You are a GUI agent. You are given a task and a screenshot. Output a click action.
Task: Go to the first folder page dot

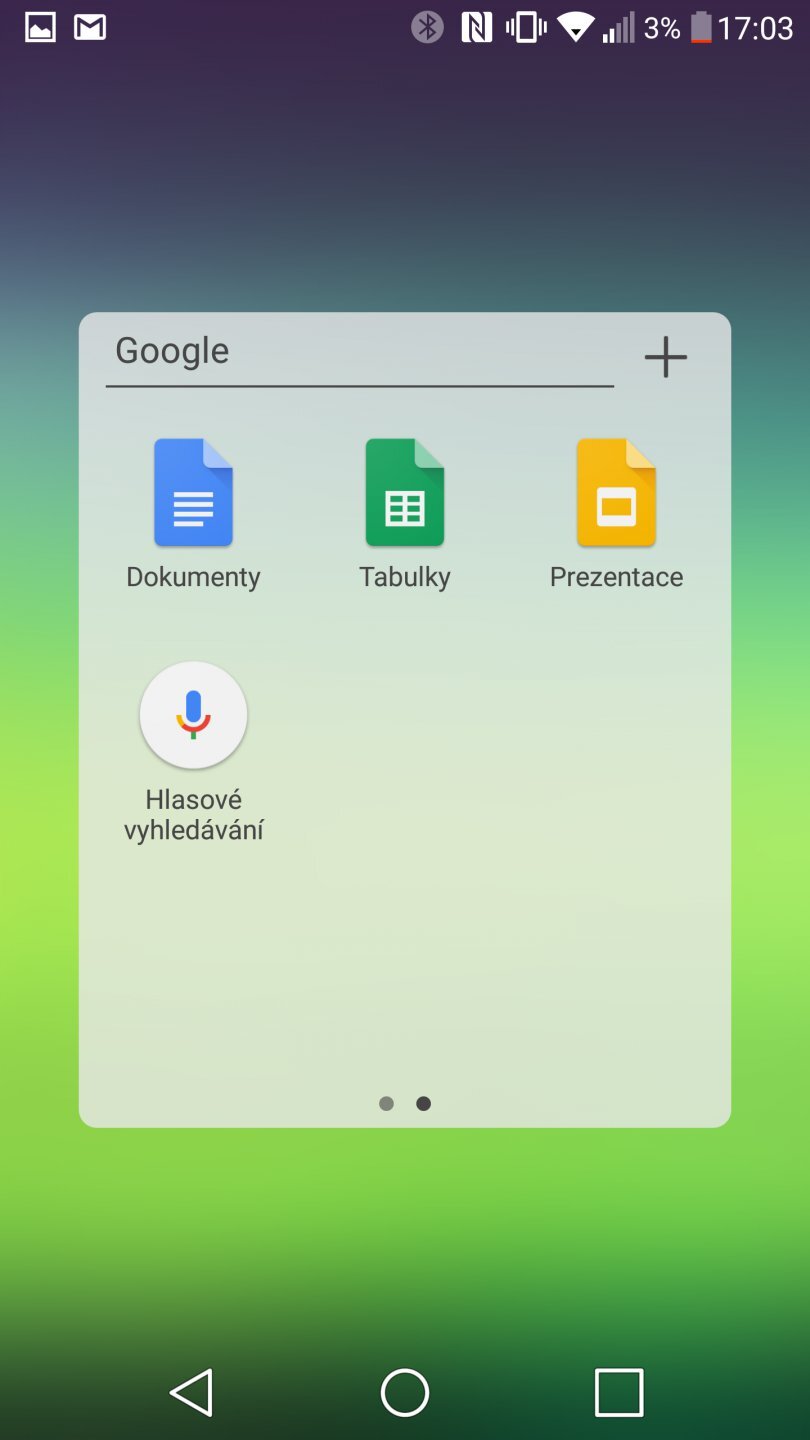387,1104
